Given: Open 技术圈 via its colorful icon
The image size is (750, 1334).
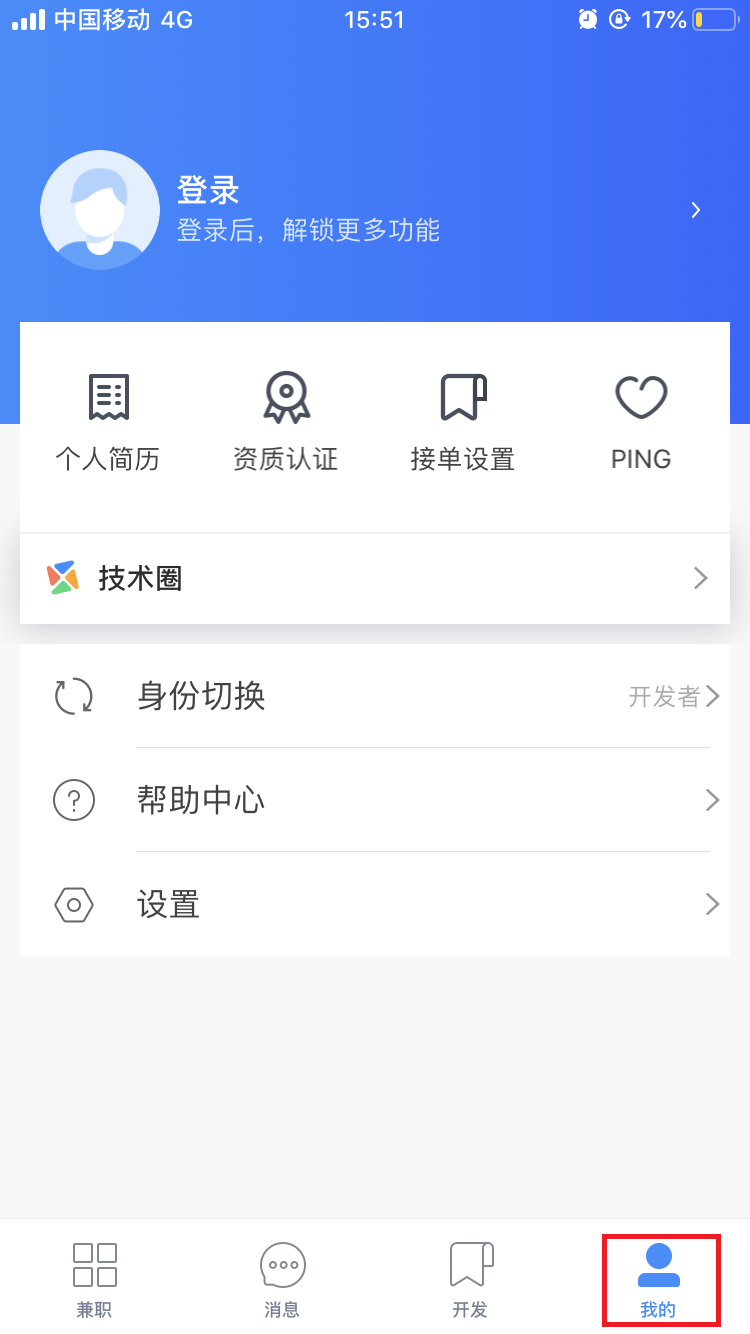Looking at the screenshot, I should tap(58, 578).
